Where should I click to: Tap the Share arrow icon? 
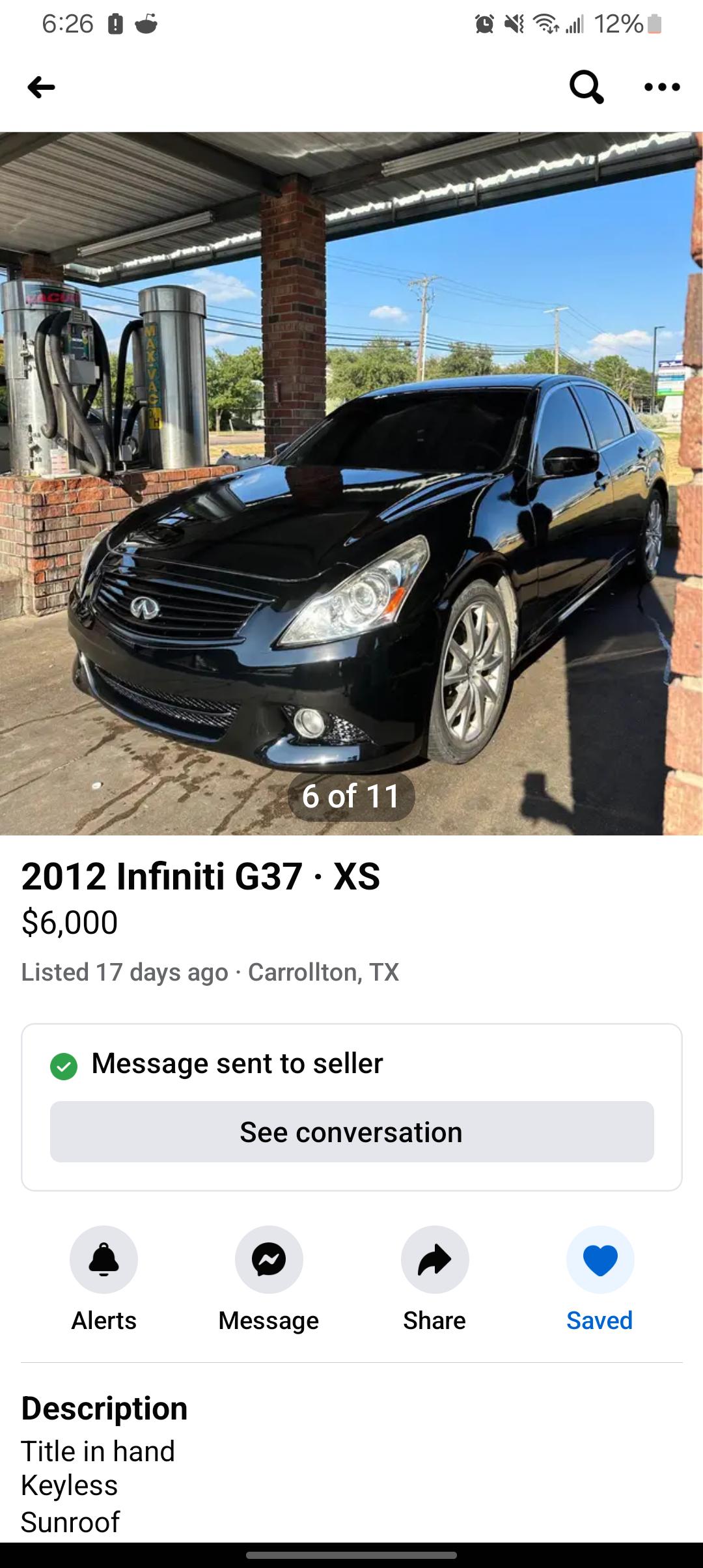click(434, 1259)
